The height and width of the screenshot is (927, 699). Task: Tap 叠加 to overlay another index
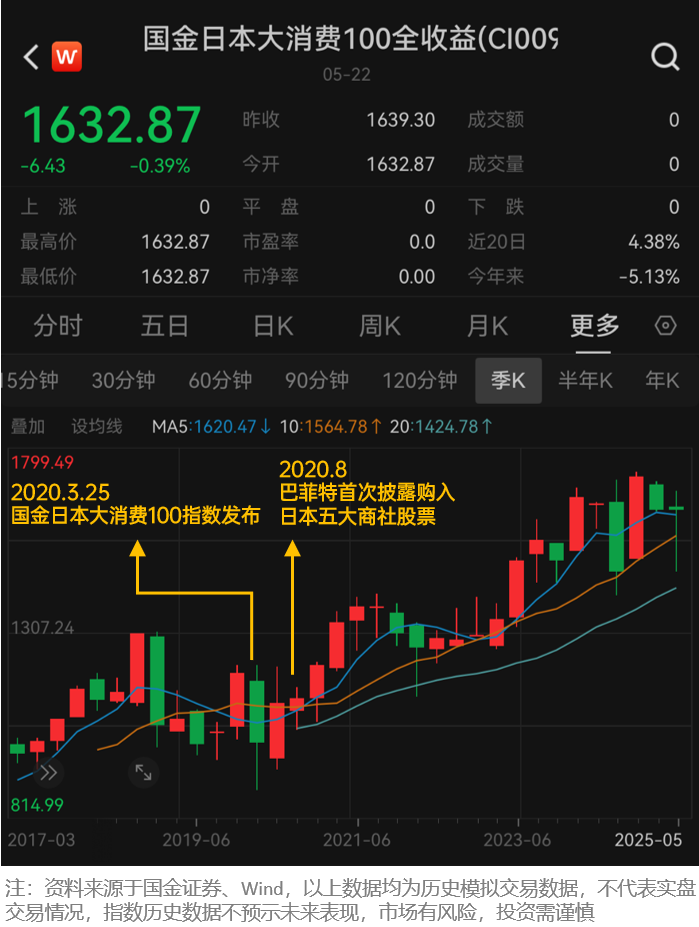point(28,426)
